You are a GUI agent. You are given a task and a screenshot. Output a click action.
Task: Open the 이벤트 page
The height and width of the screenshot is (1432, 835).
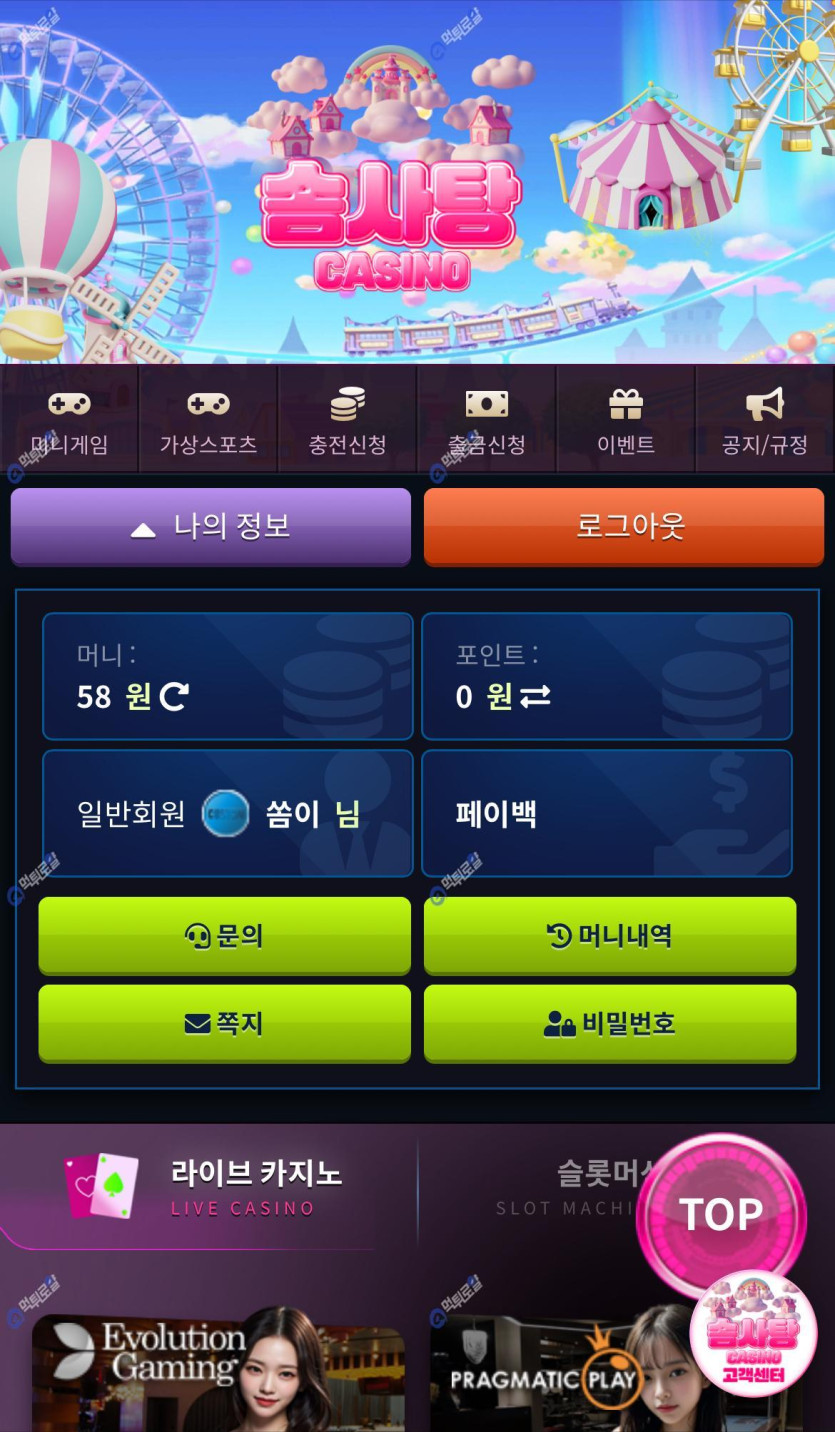pyautogui.click(x=625, y=420)
